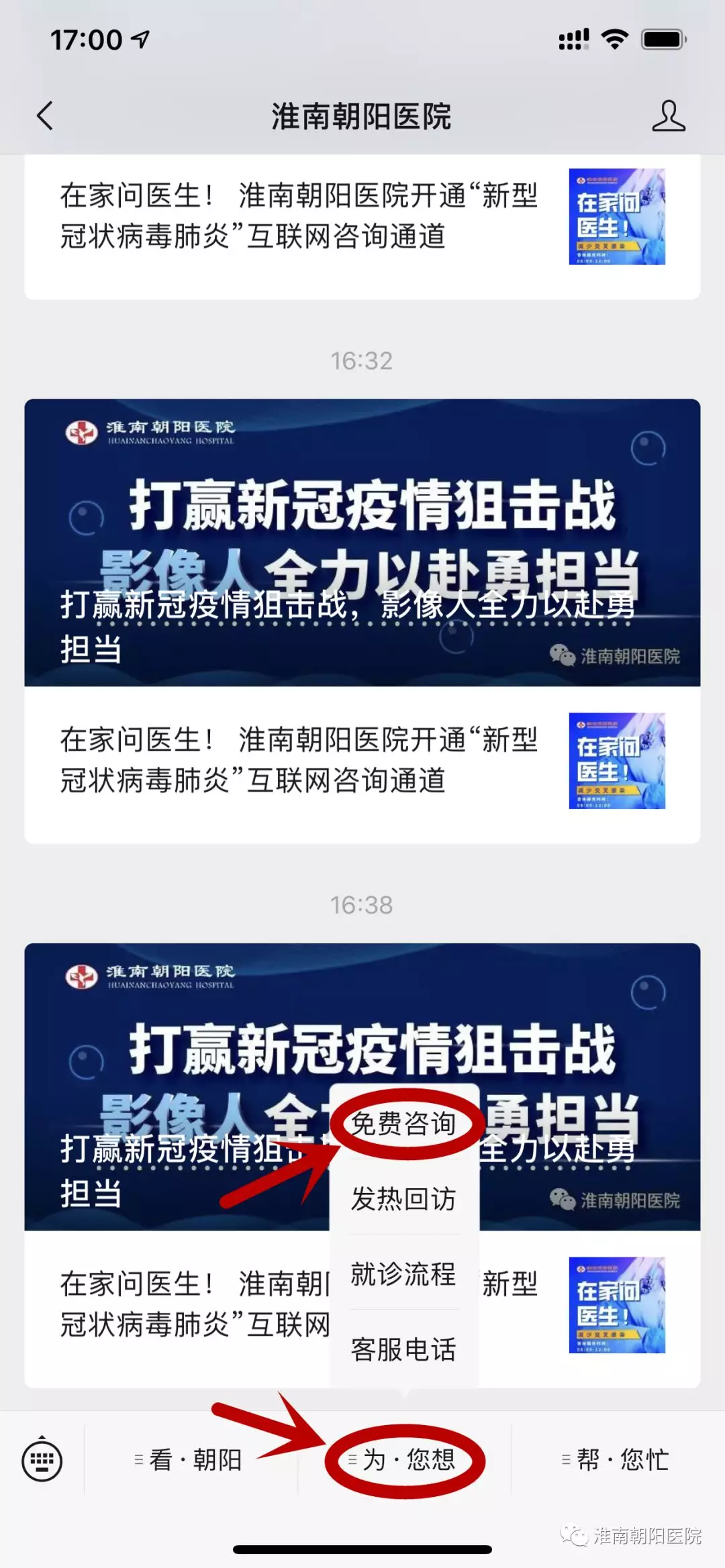This screenshot has height=1568, width=725.
Task: Tap the 为·您想 menu
Action: click(404, 1460)
